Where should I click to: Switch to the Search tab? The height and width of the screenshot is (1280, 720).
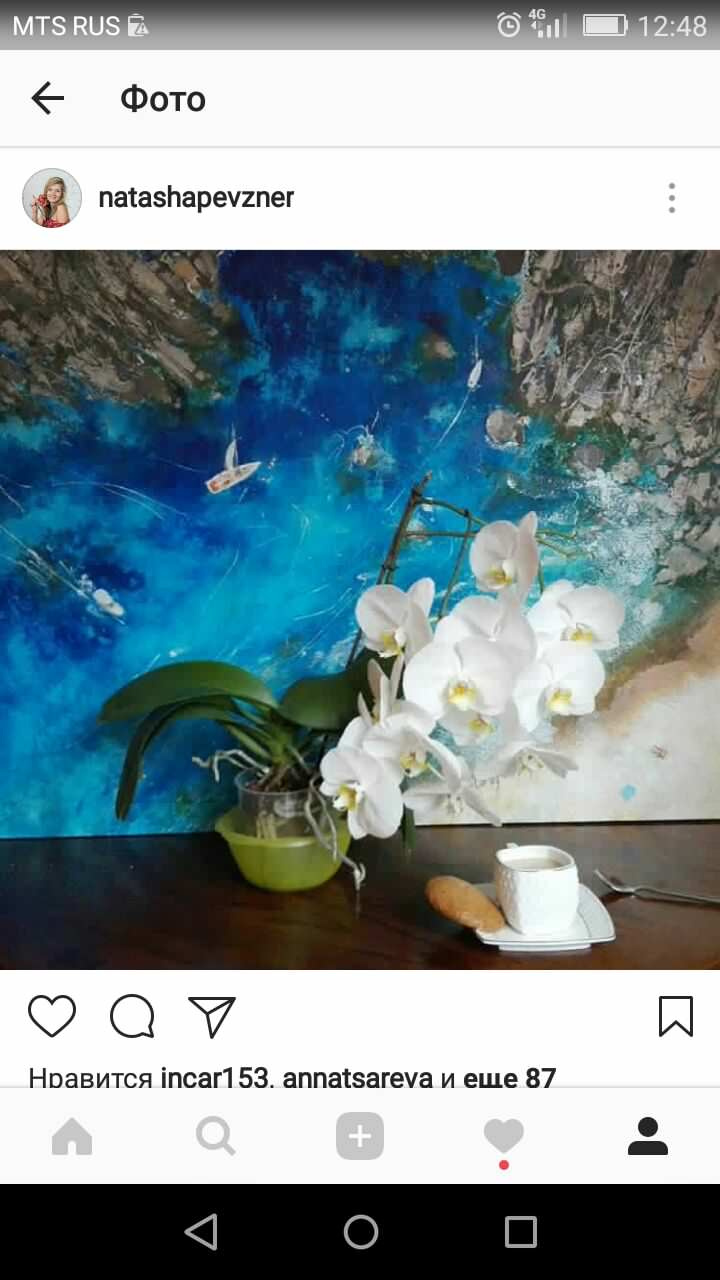click(216, 1137)
